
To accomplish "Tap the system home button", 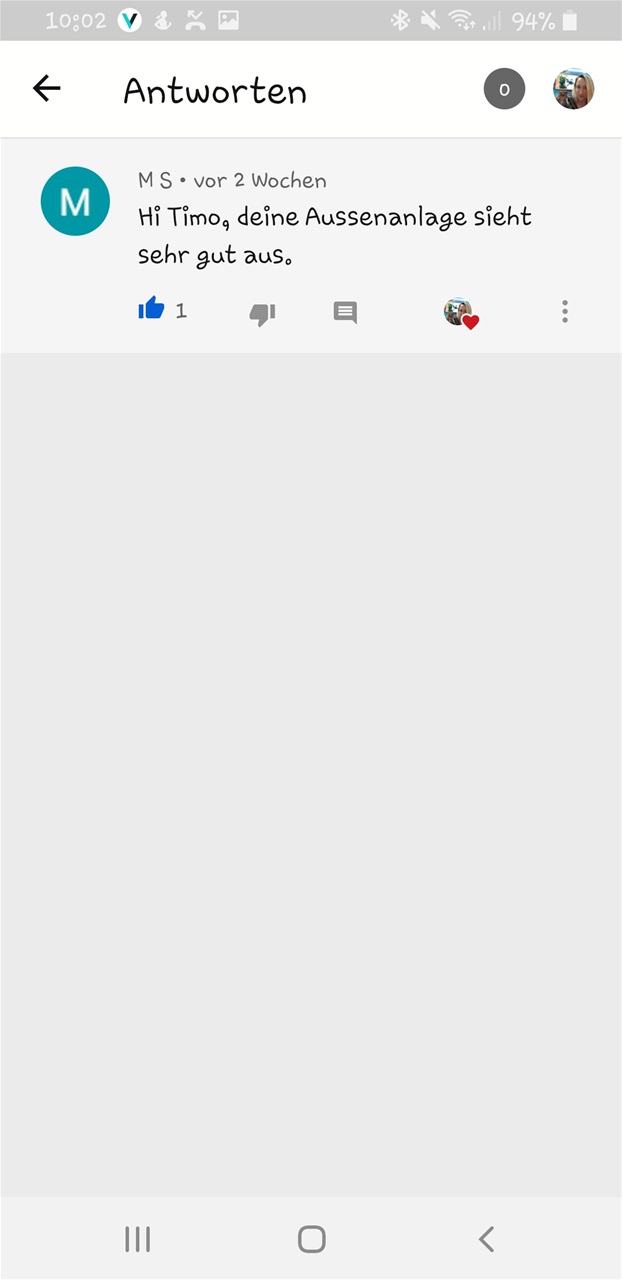I will pos(312,1239).
